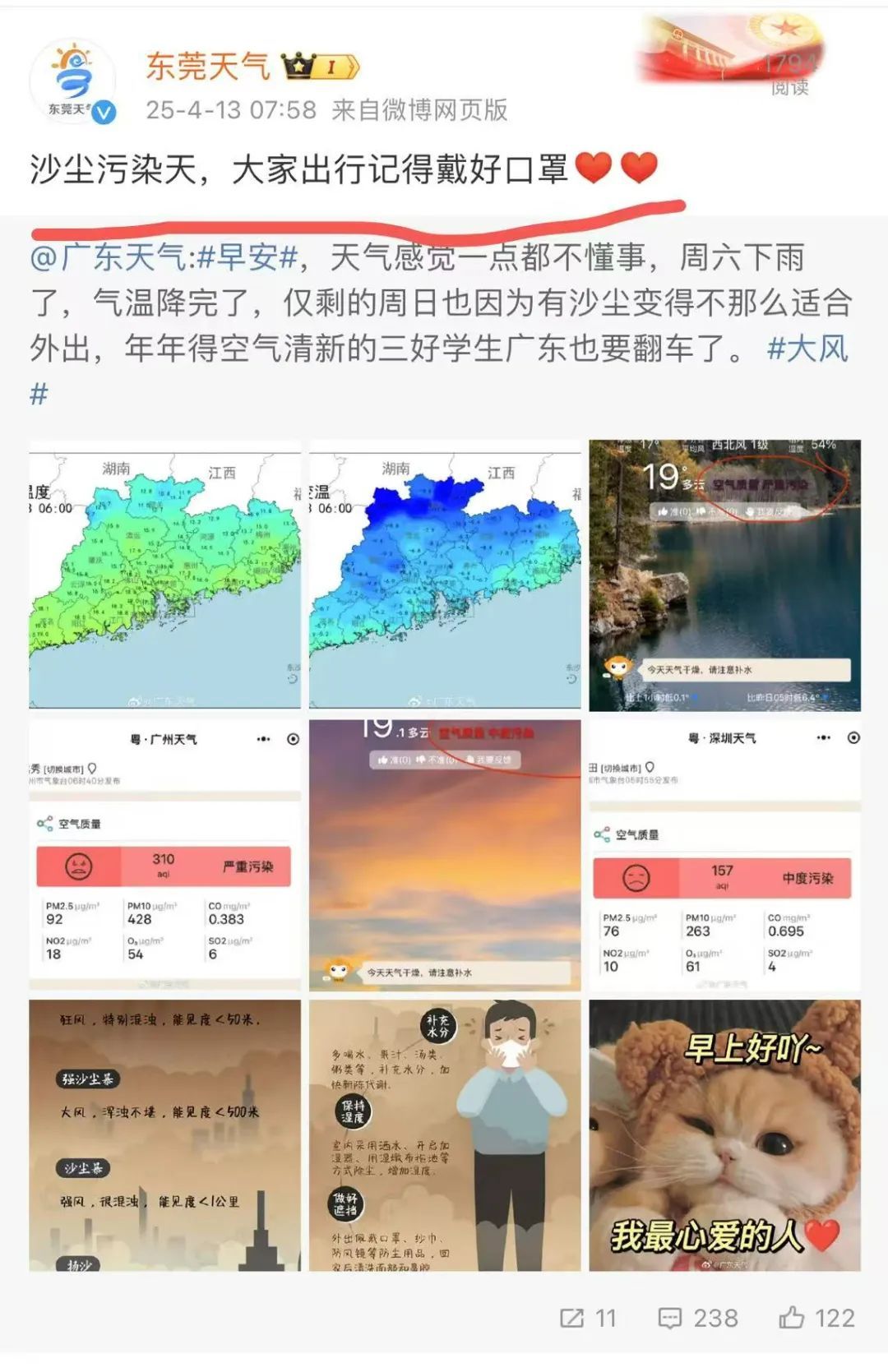View the green Guangdong temperature map image
Viewport: 888px width, 1372px height.
[164, 574]
